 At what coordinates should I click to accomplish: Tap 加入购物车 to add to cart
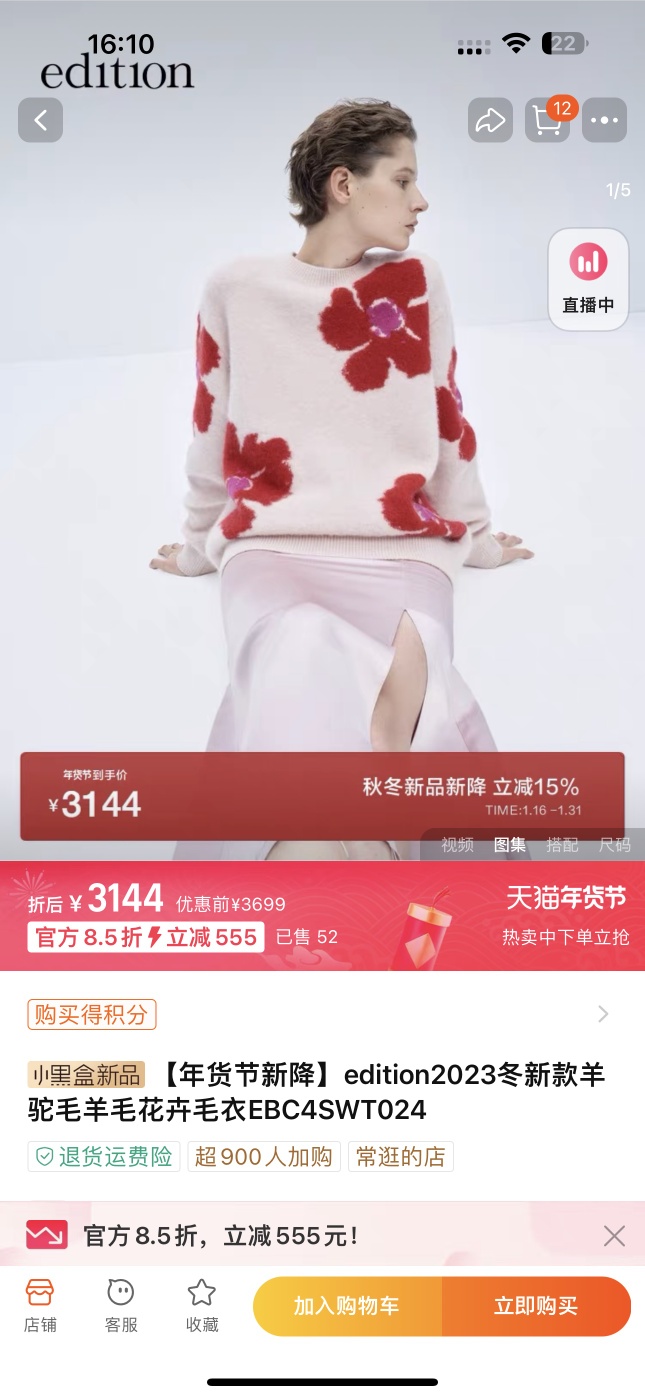pyautogui.click(x=346, y=1306)
